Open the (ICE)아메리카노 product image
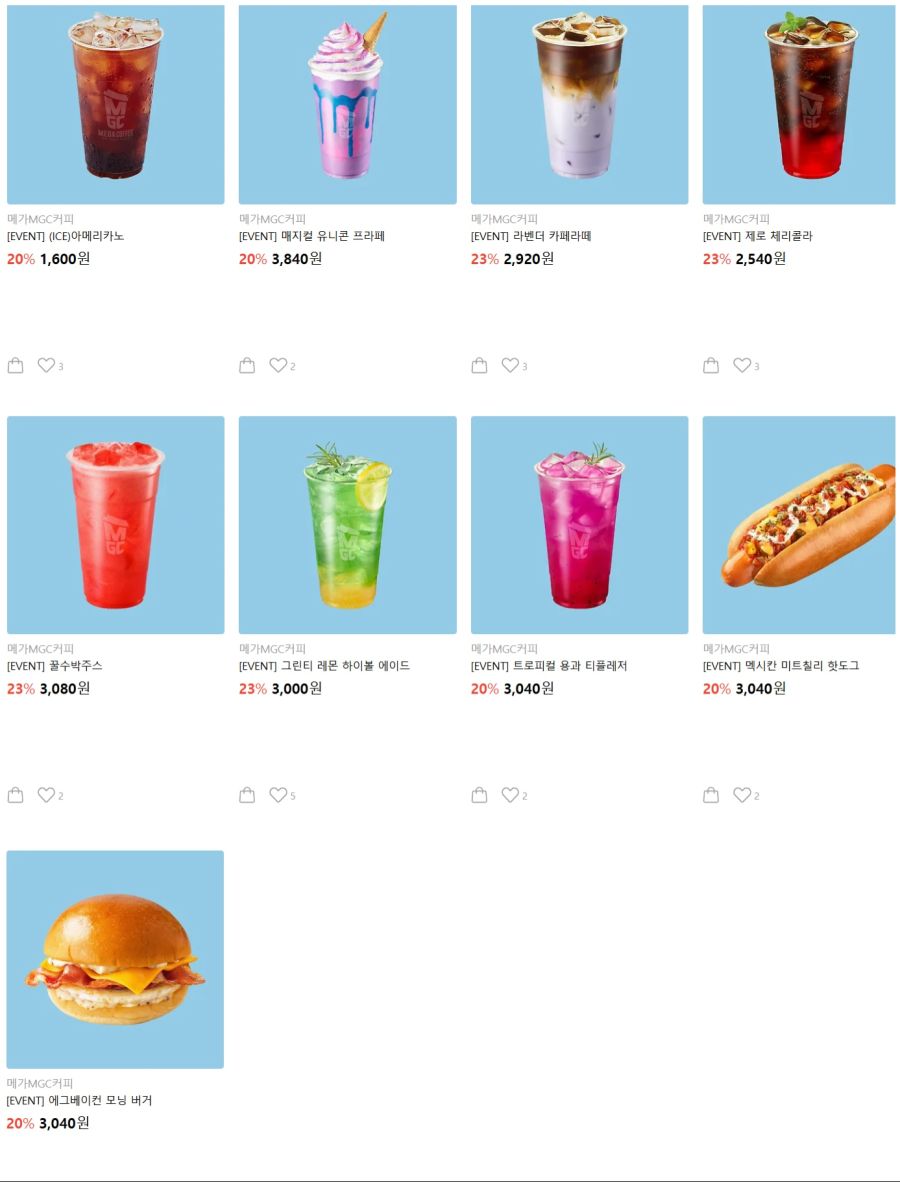 (x=115, y=104)
